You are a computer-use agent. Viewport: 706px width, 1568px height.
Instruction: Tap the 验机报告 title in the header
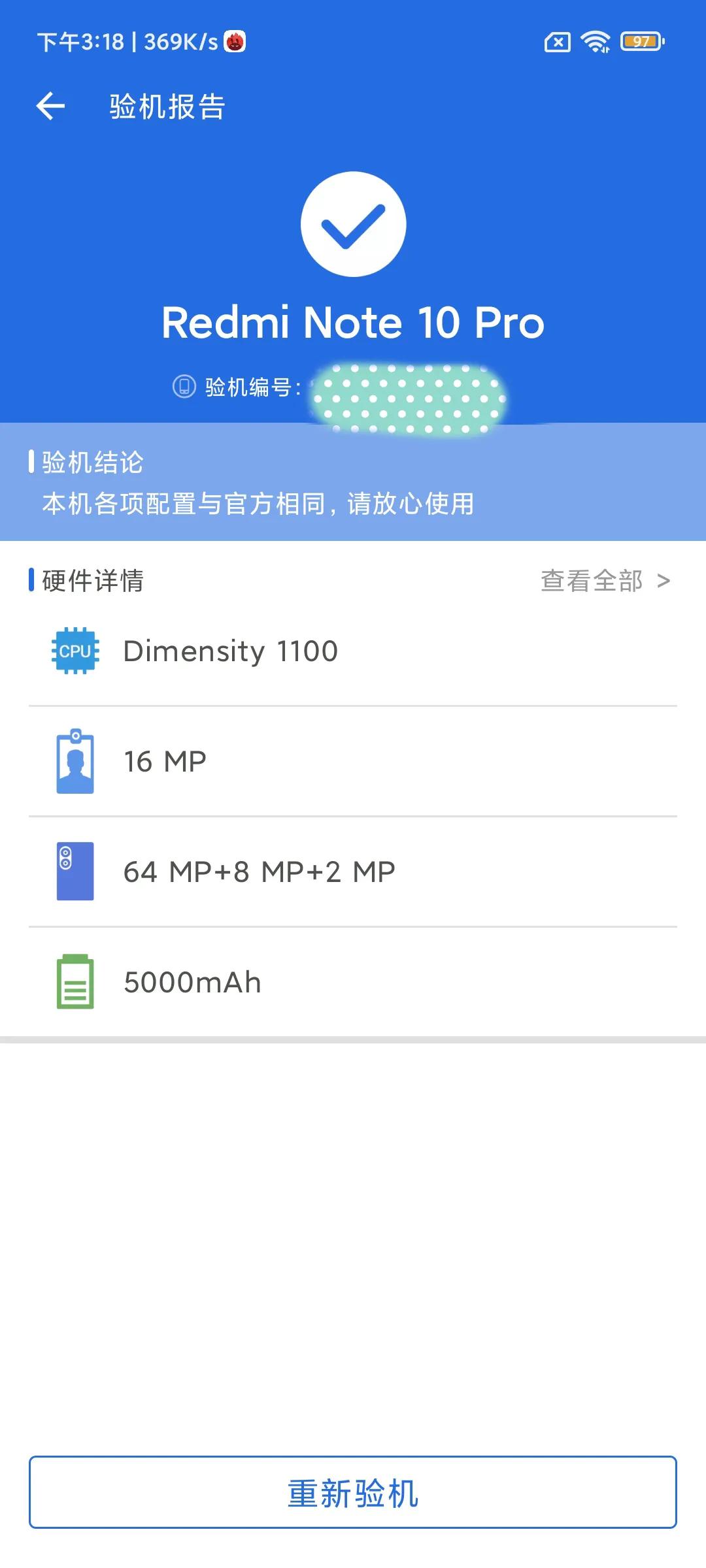click(x=166, y=106)
